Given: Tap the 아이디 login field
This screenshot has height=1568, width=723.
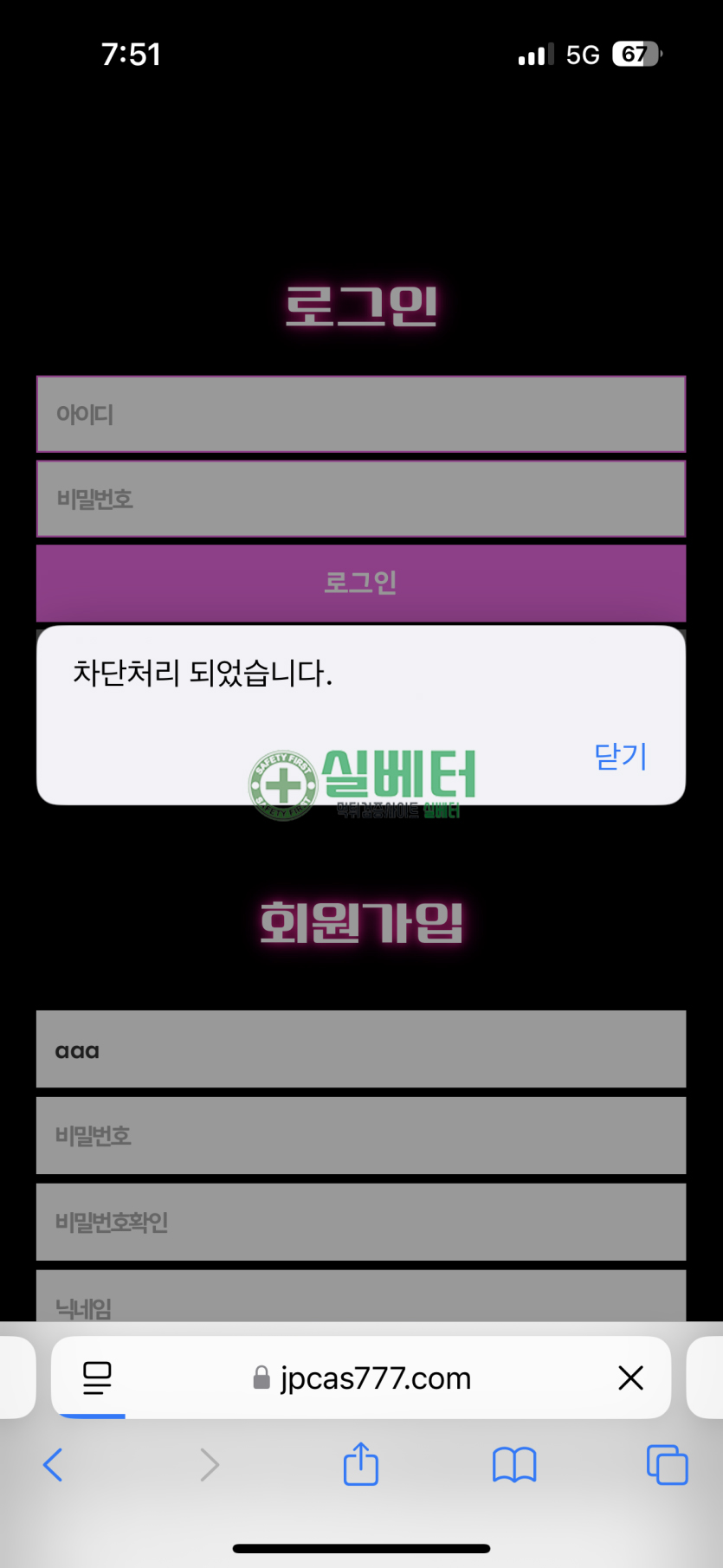Looking at the screenshot, I should click(x=361, y=414).
